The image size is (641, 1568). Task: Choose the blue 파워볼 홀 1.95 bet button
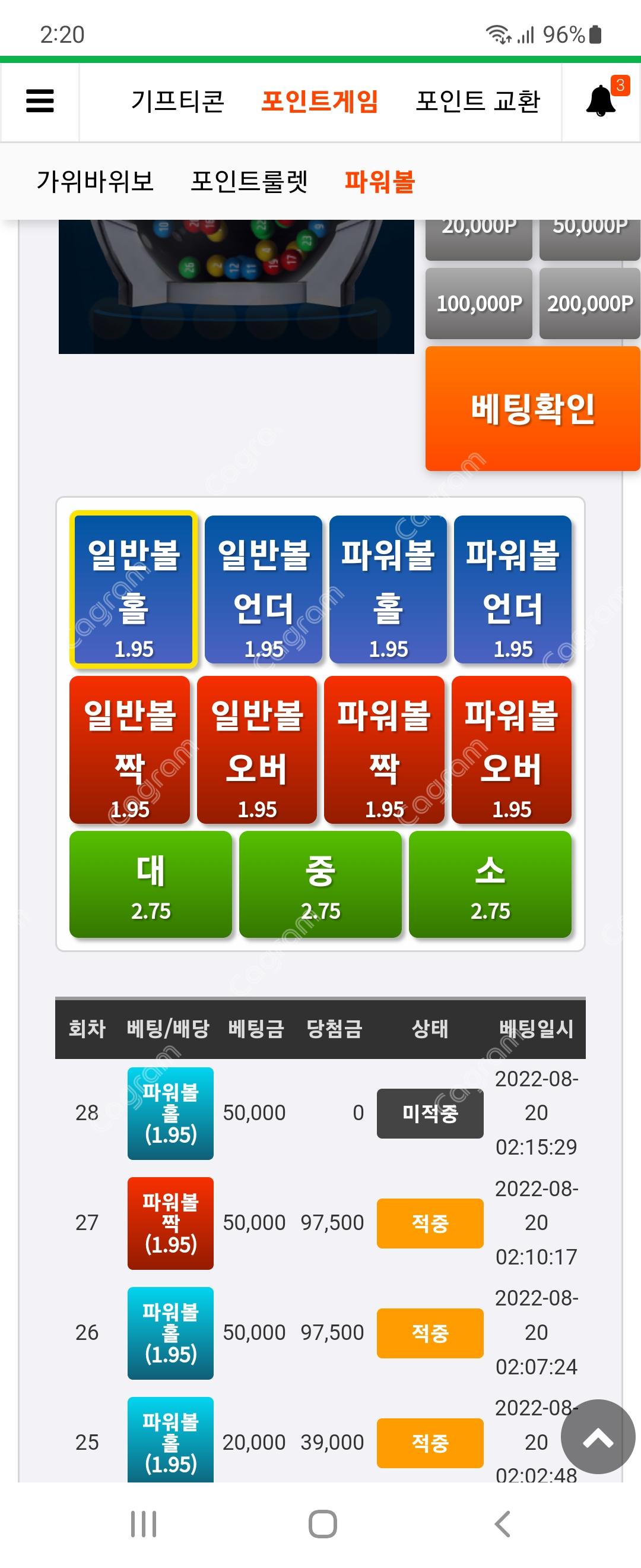(388, 589)
